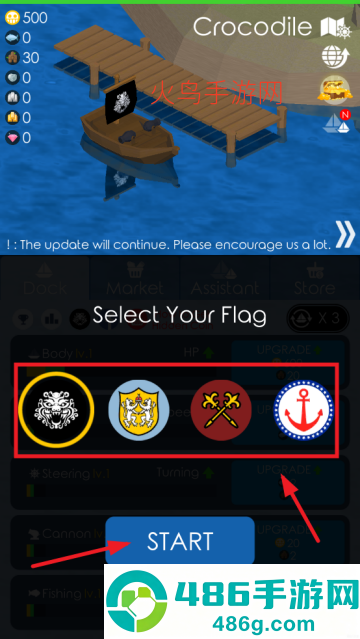Screen dimensions: 360x639
Task: Tap the globe with arrow icon
Action: pos(336,57)
